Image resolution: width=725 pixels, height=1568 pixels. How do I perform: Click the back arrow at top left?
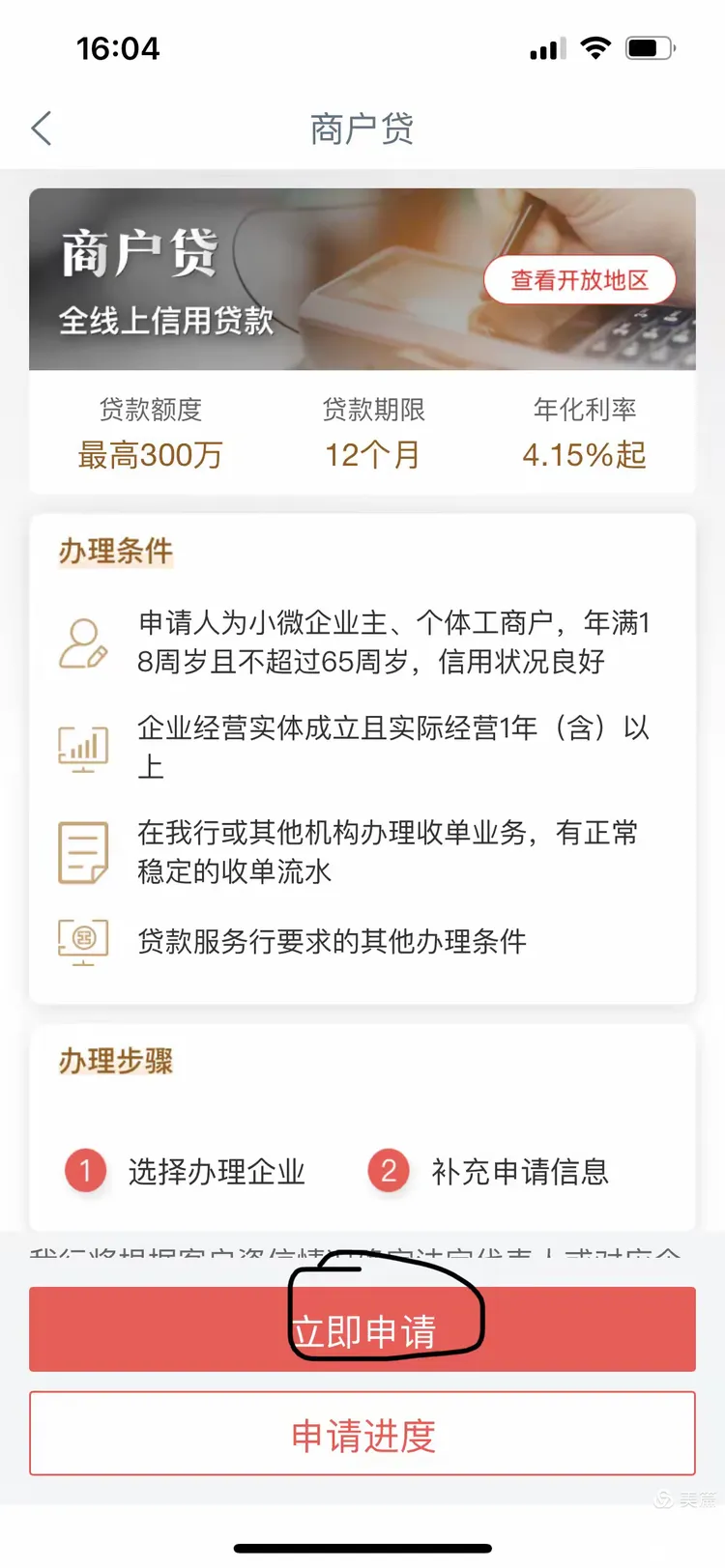pyautogui.click(x=41, y=128)
